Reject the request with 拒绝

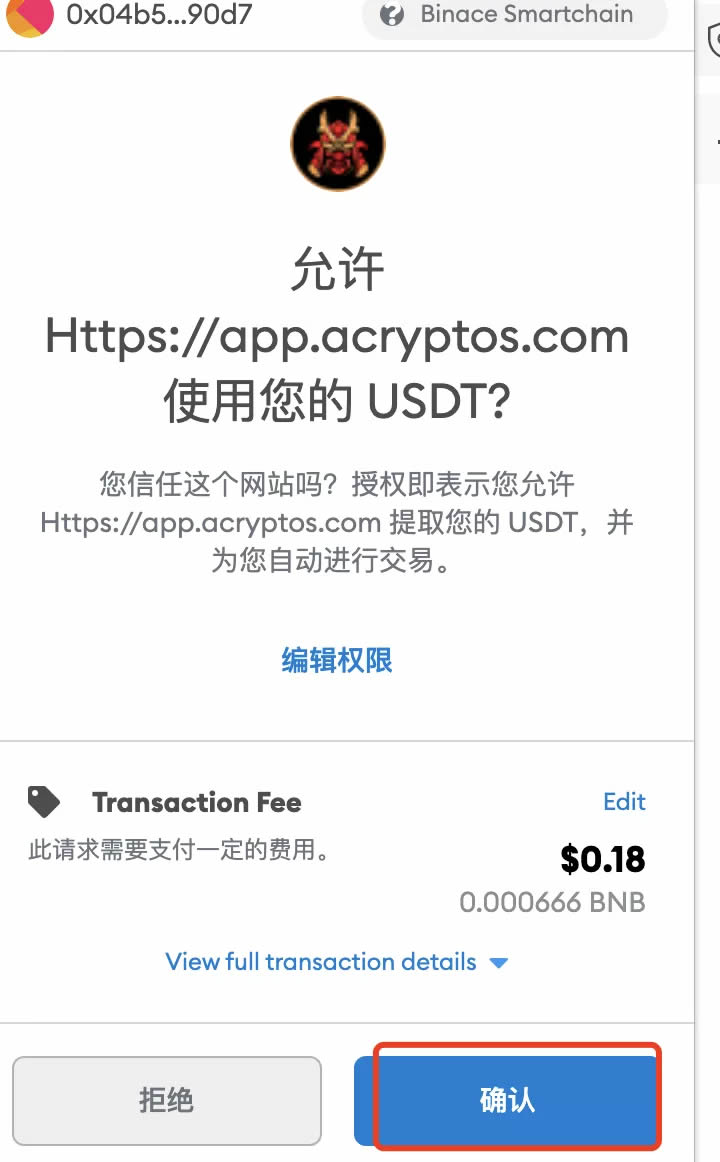(167, 1100)
